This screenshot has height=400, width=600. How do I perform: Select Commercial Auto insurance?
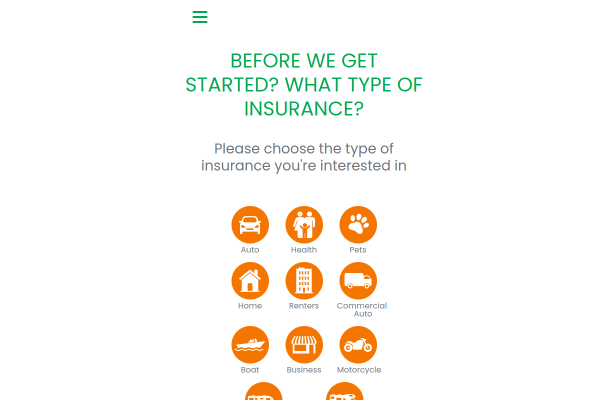358,281
